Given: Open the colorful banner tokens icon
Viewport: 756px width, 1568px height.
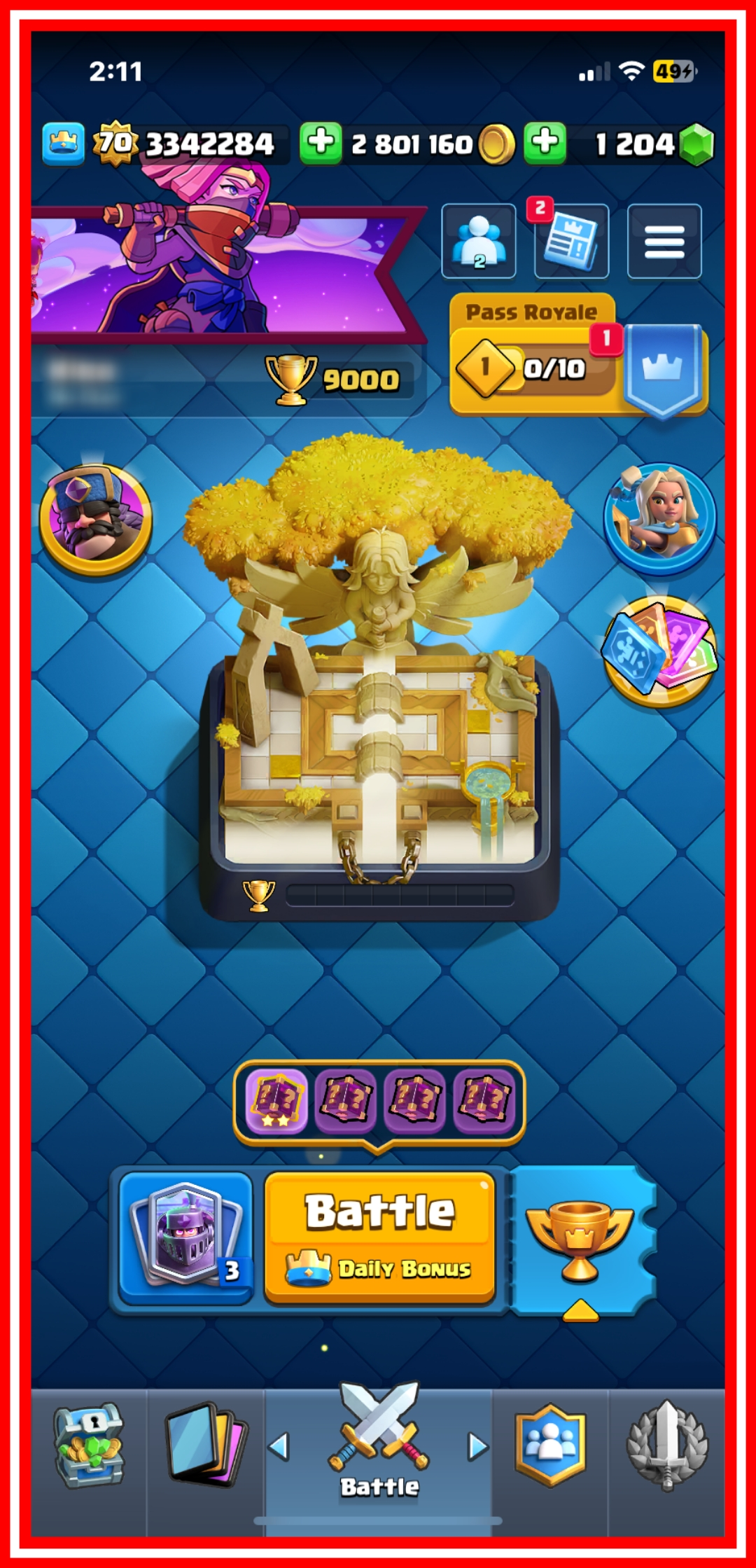Looking at the screenshot, I should (659, 651).
